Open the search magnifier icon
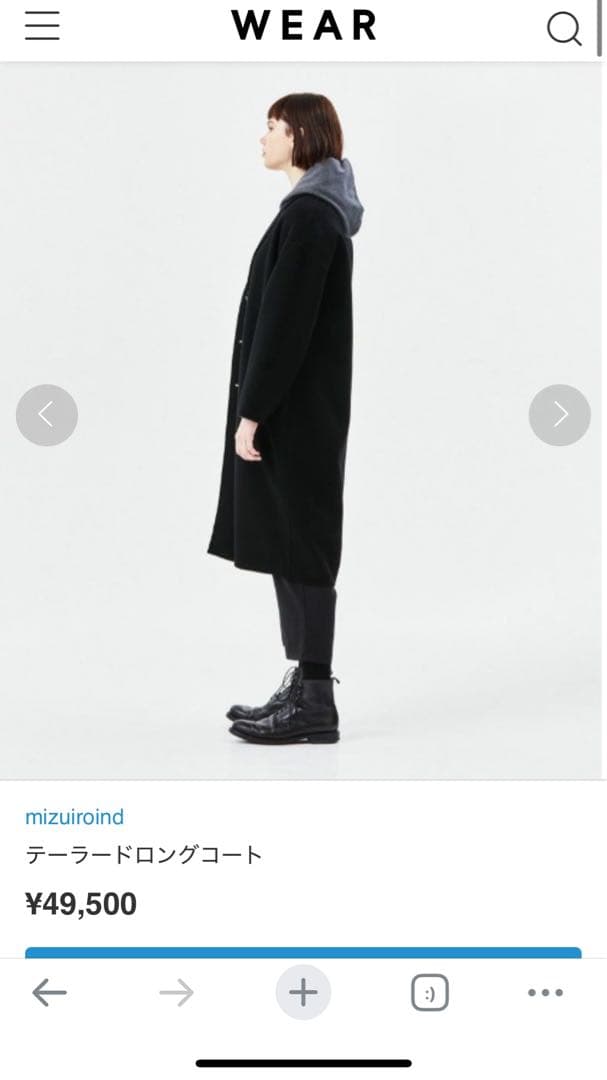This screenshot has width=607, height=1080. (x=564, y=29)
